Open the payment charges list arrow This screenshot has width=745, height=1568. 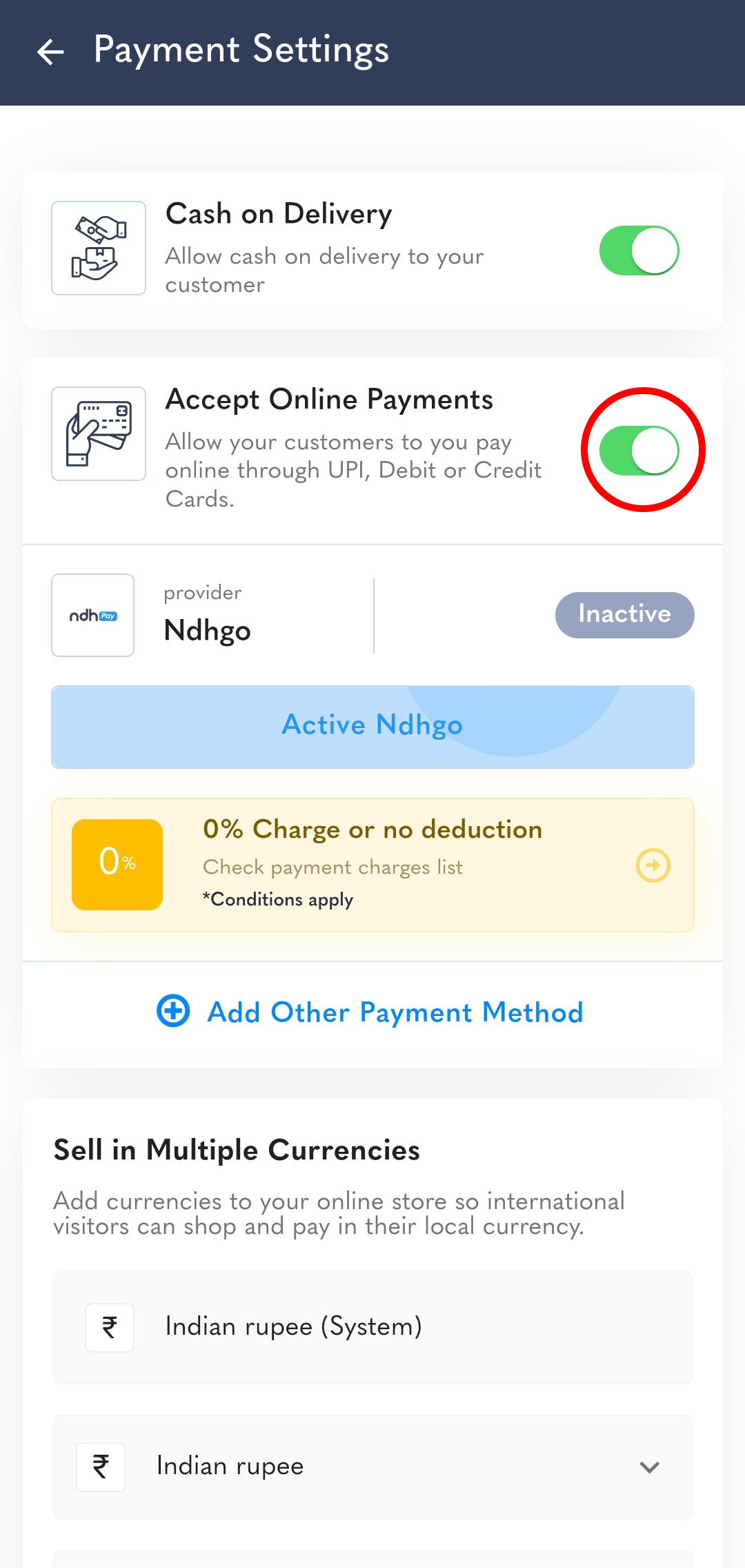(x=653, y=865)
